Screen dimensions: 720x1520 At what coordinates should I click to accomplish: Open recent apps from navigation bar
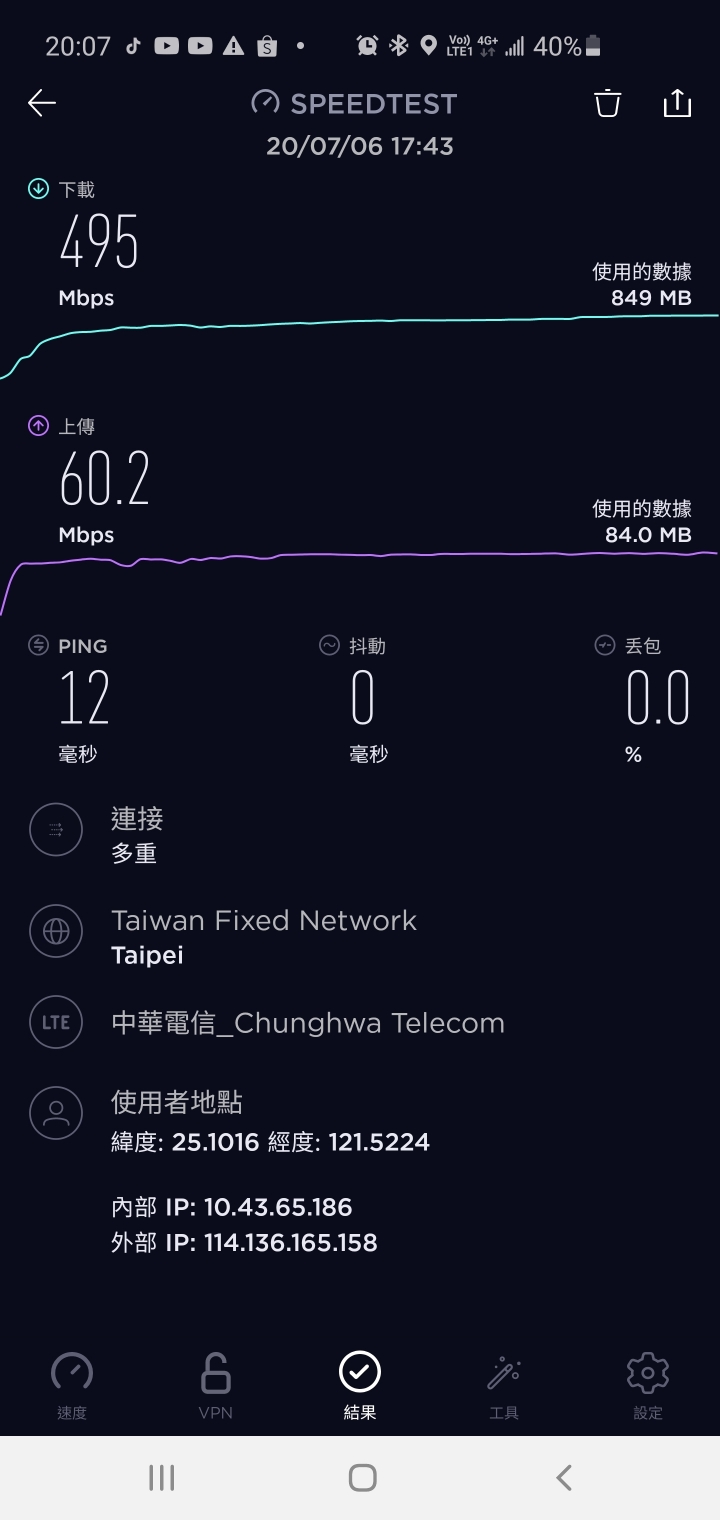point(162,1477)
